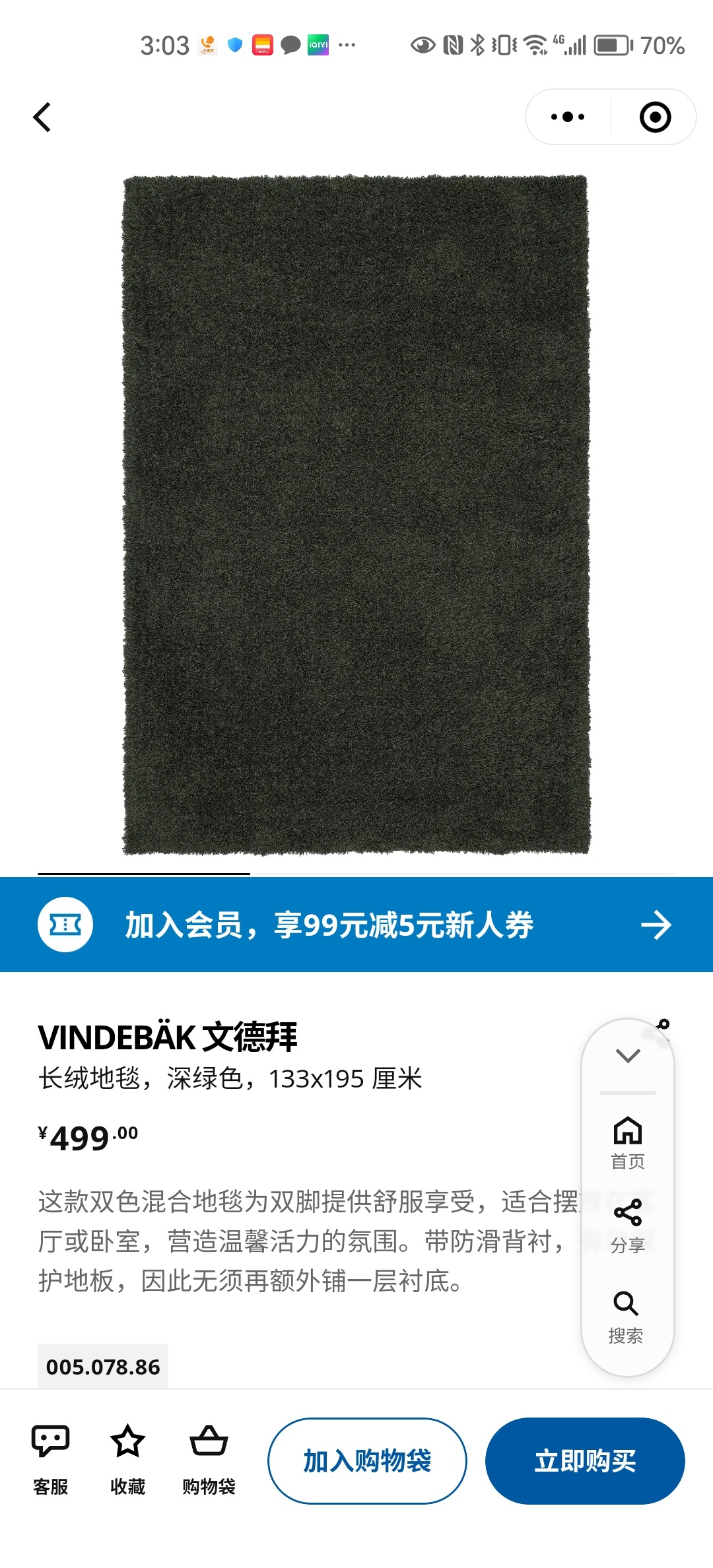
Task: Open the mini program overflow menu
Action: pyautogui.click(x=568, y=117)
